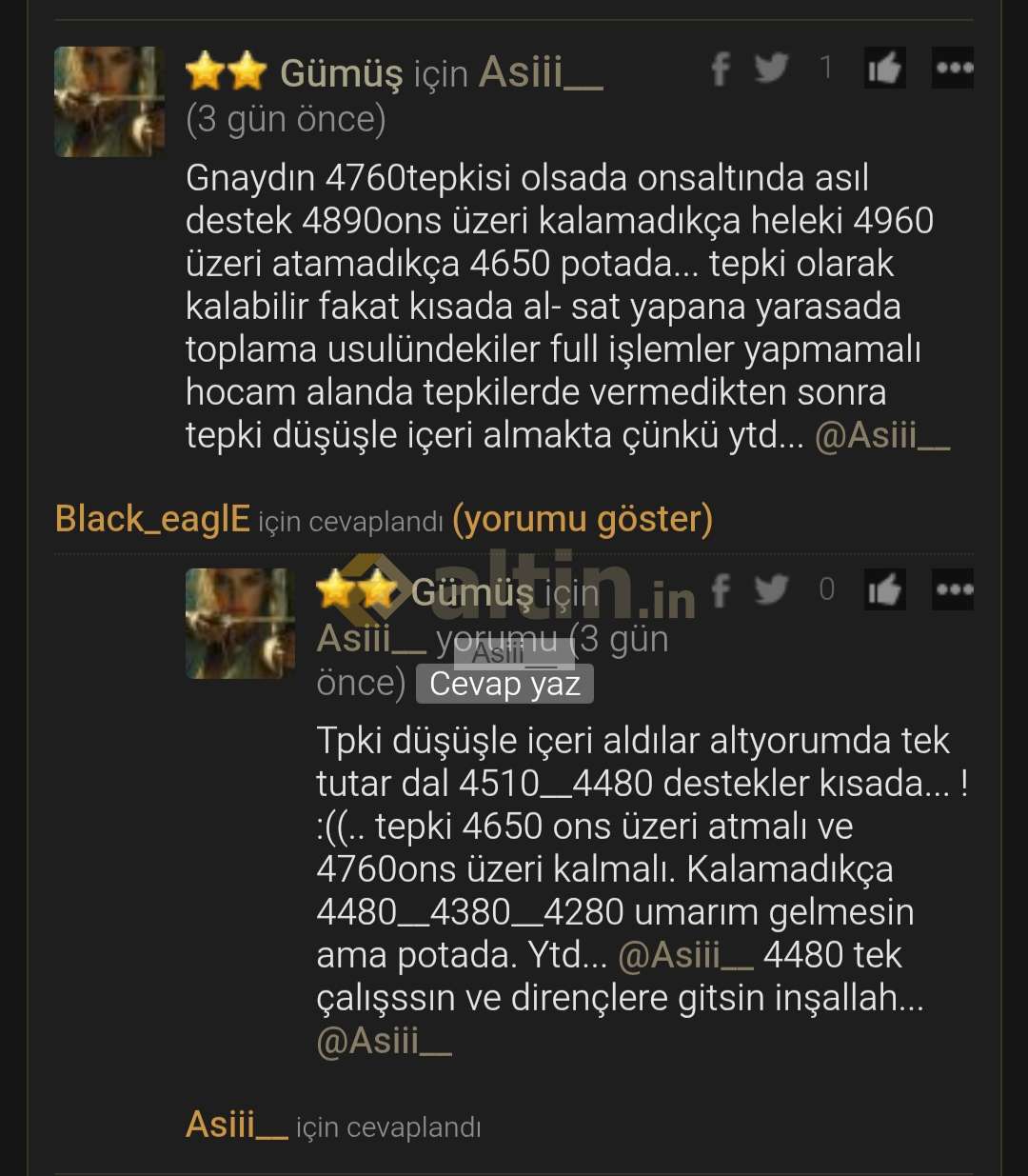Like the first Gümüş comment

click(884, 68)
